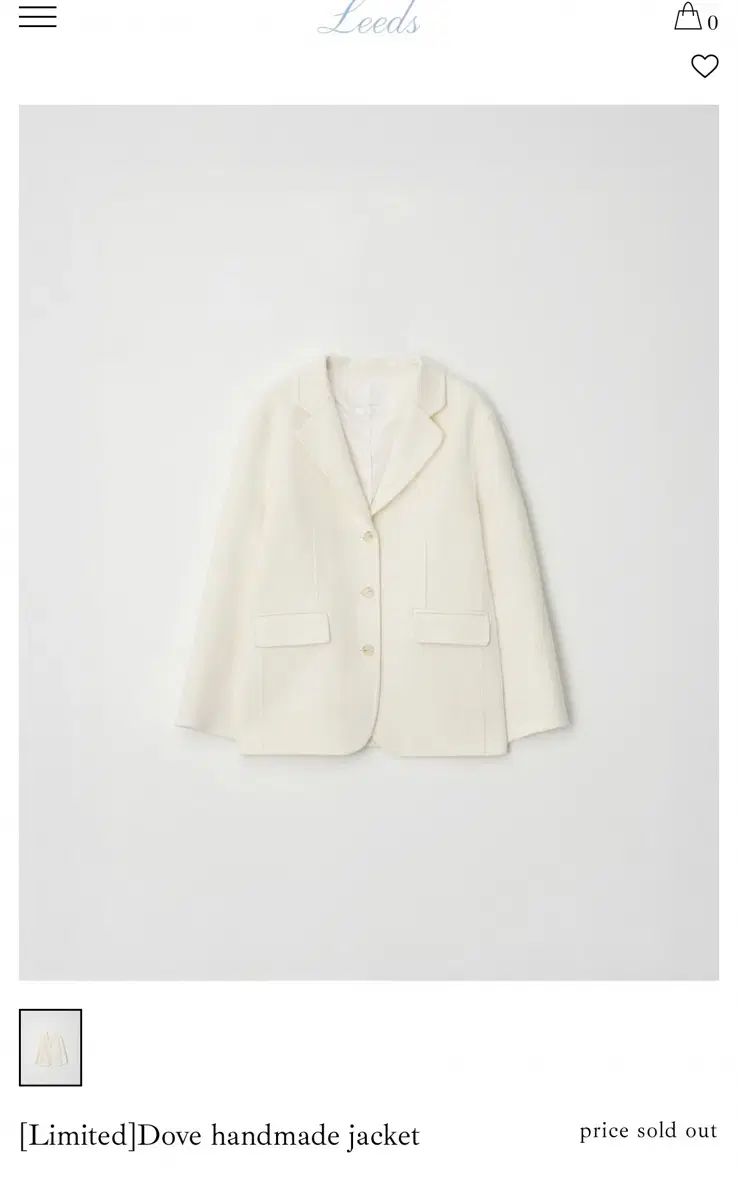Expand the site menu using the top-left icon
738x1200 pixels.
pyautogui.click(x=39, y=17)
